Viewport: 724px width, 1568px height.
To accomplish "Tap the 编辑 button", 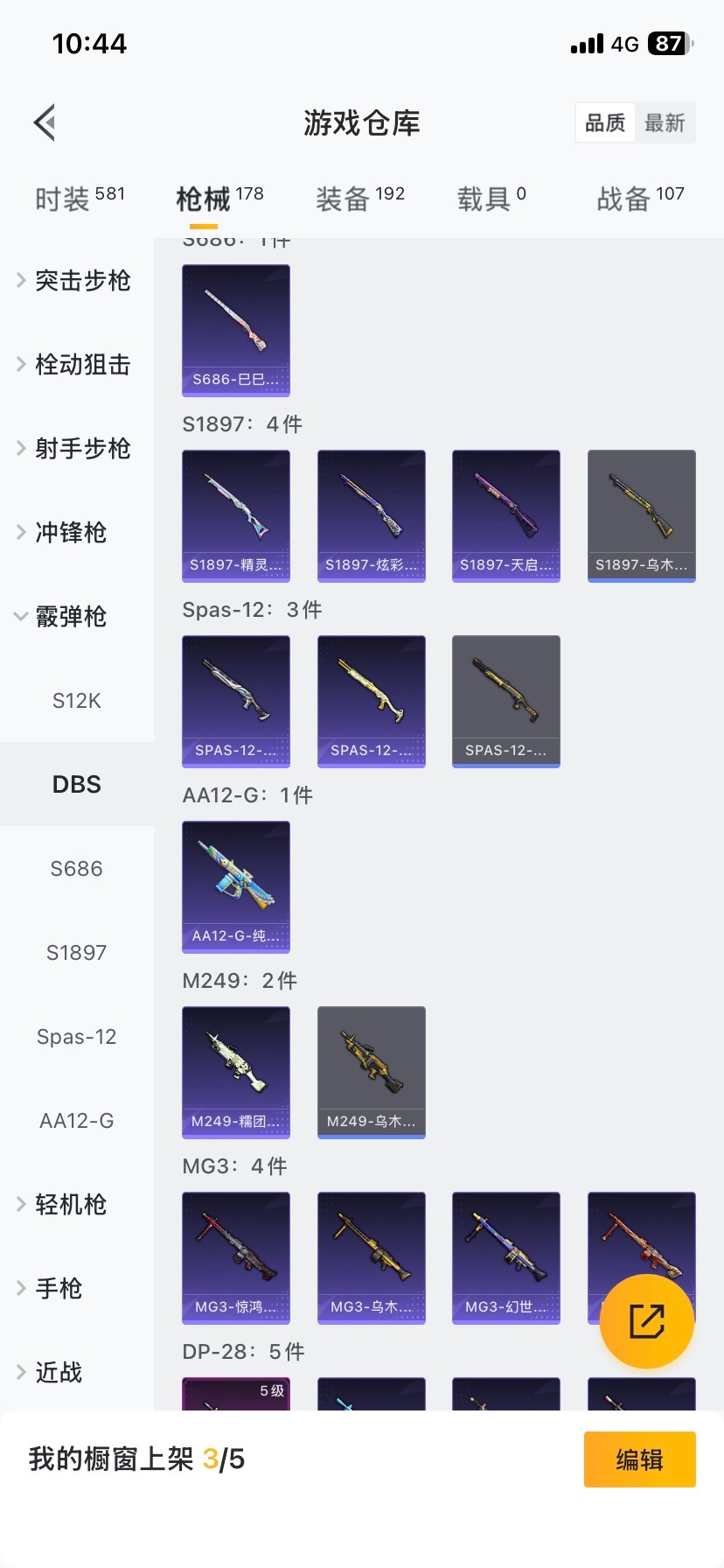I will pyautogui.click(x=639, y=1459).
